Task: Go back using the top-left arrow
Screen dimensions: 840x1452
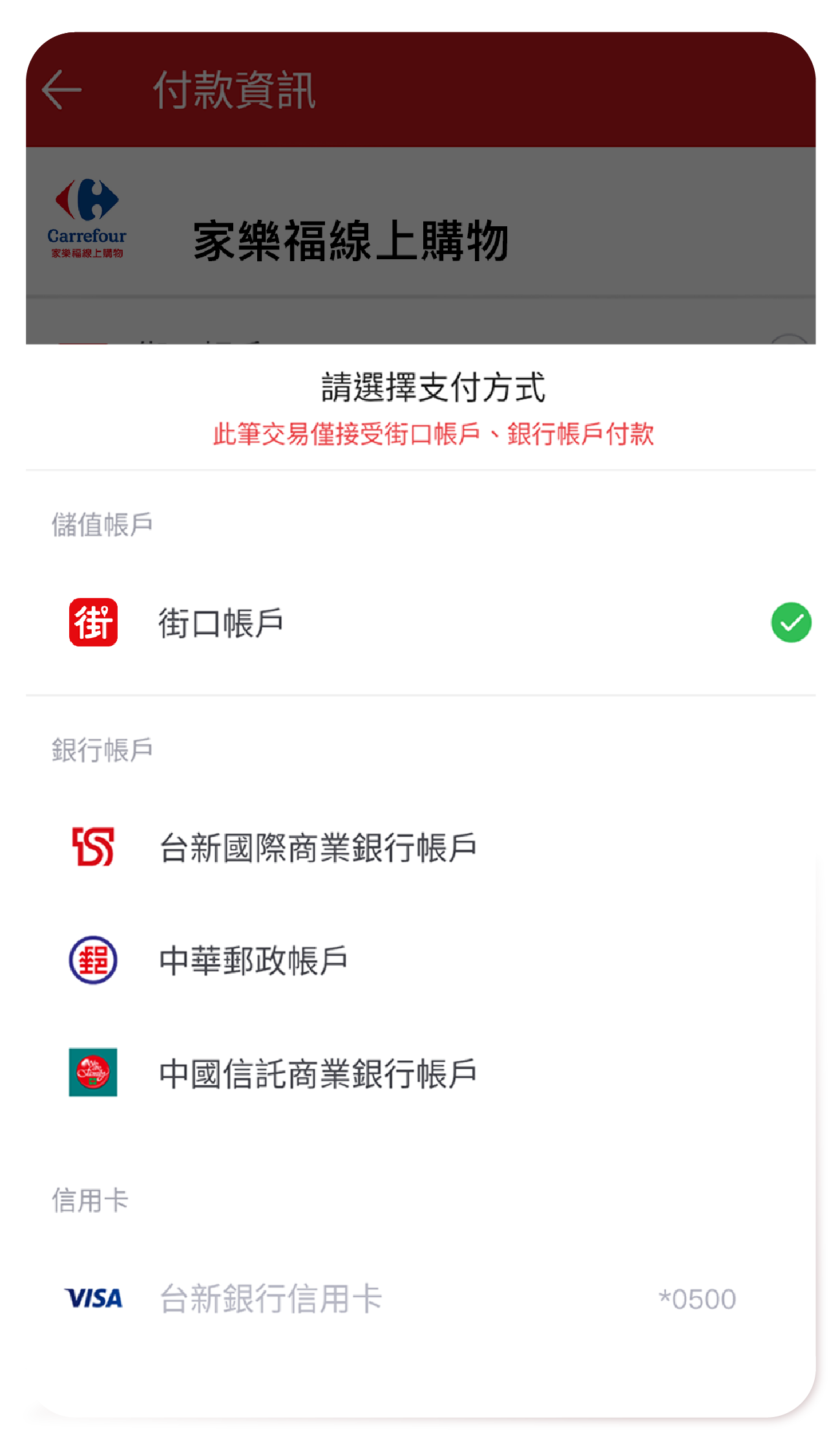Action: click(x=62, y=90)
